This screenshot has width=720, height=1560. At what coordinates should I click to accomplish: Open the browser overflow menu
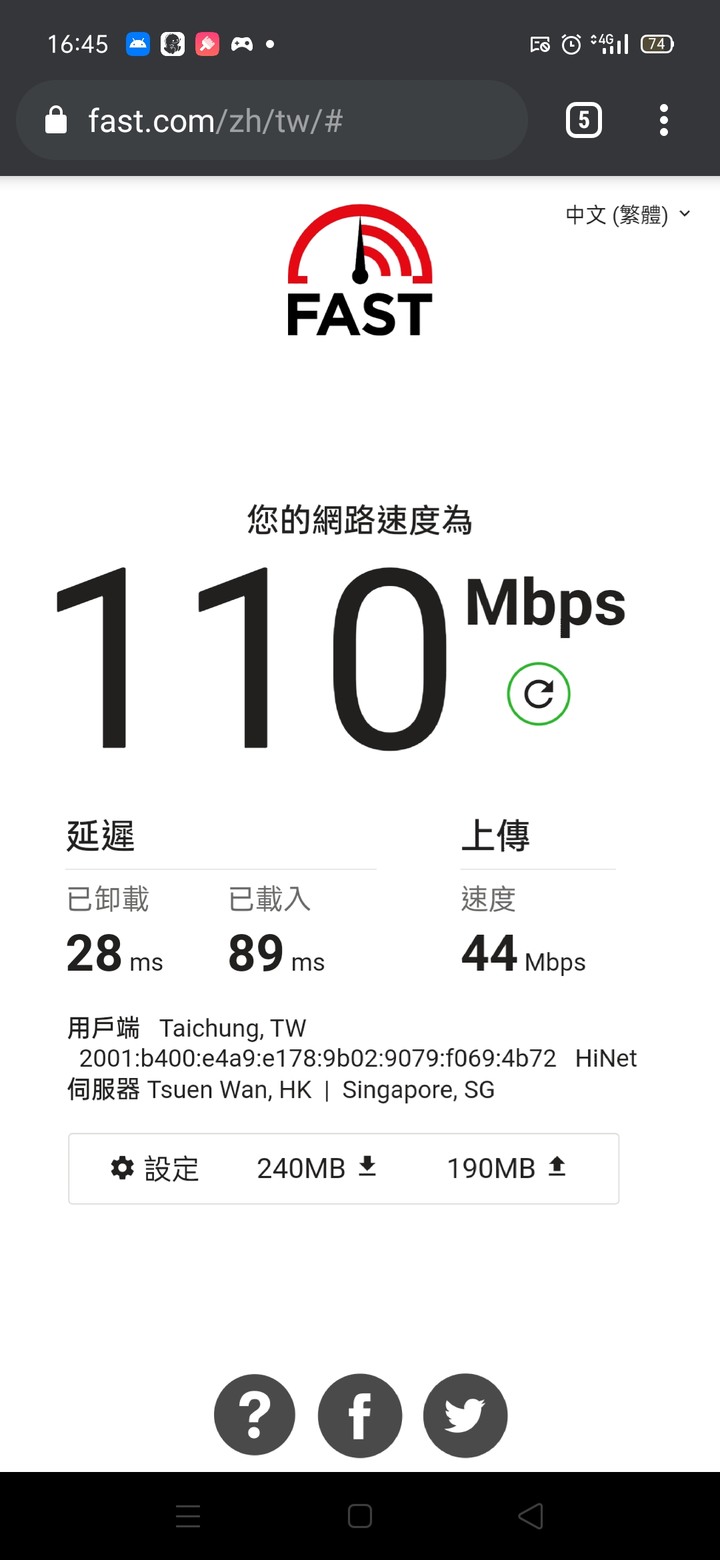click(x=664, y=121)
